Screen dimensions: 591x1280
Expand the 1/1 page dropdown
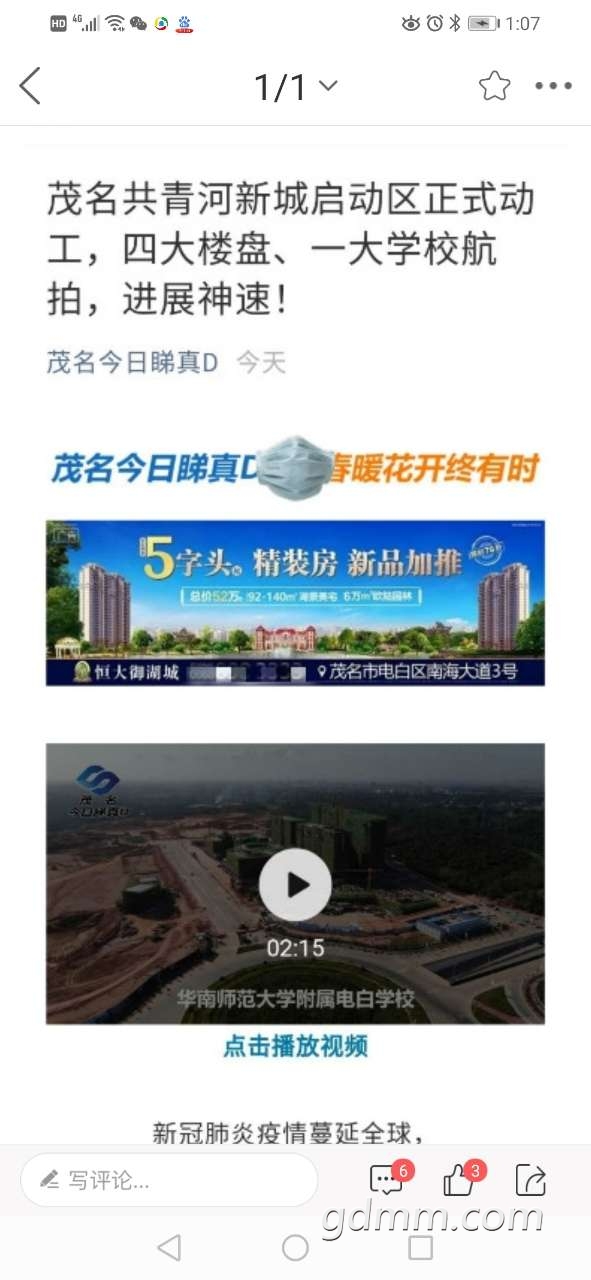(295, 87)
